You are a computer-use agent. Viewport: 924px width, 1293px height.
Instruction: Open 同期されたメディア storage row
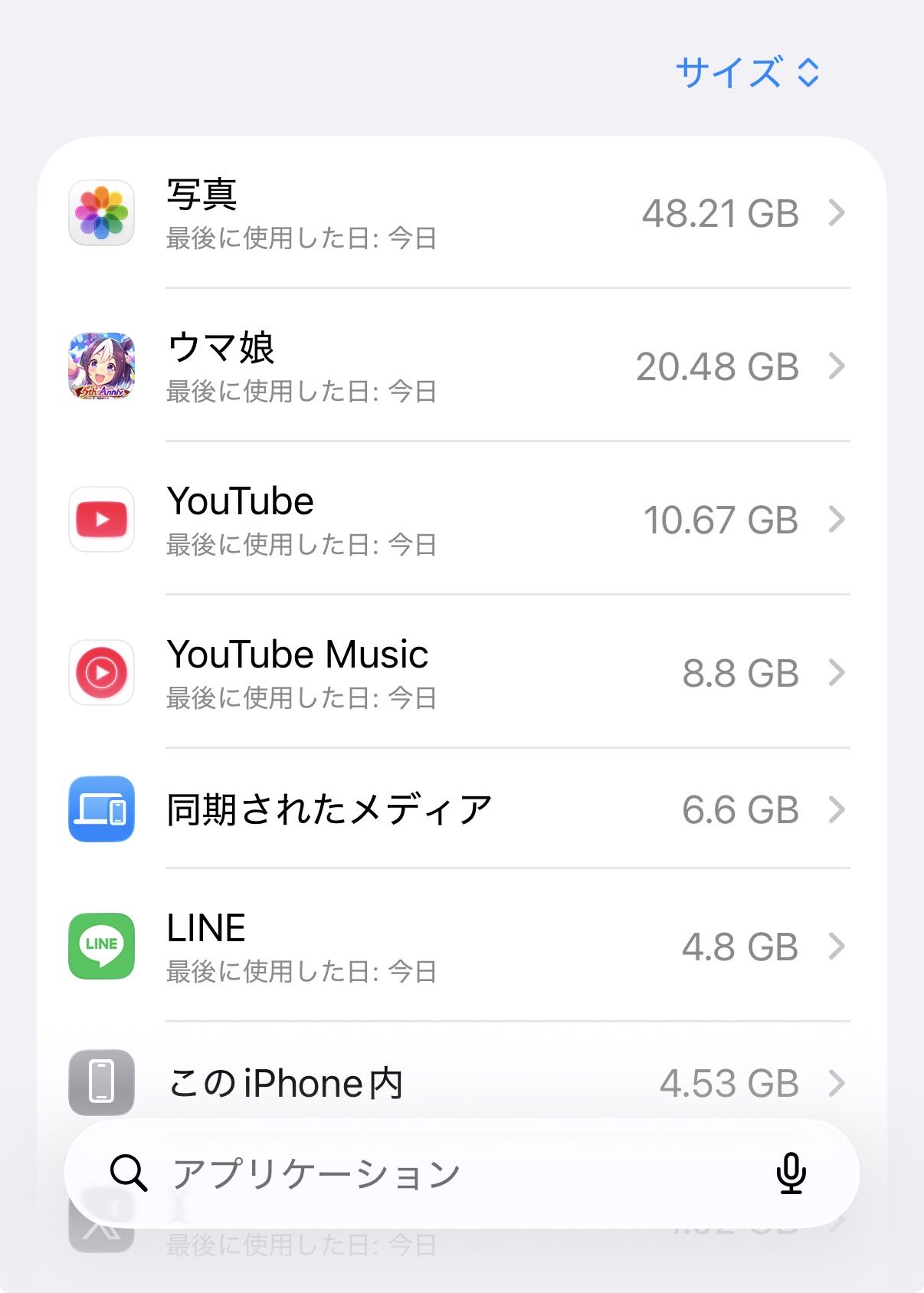click(460, 809)
